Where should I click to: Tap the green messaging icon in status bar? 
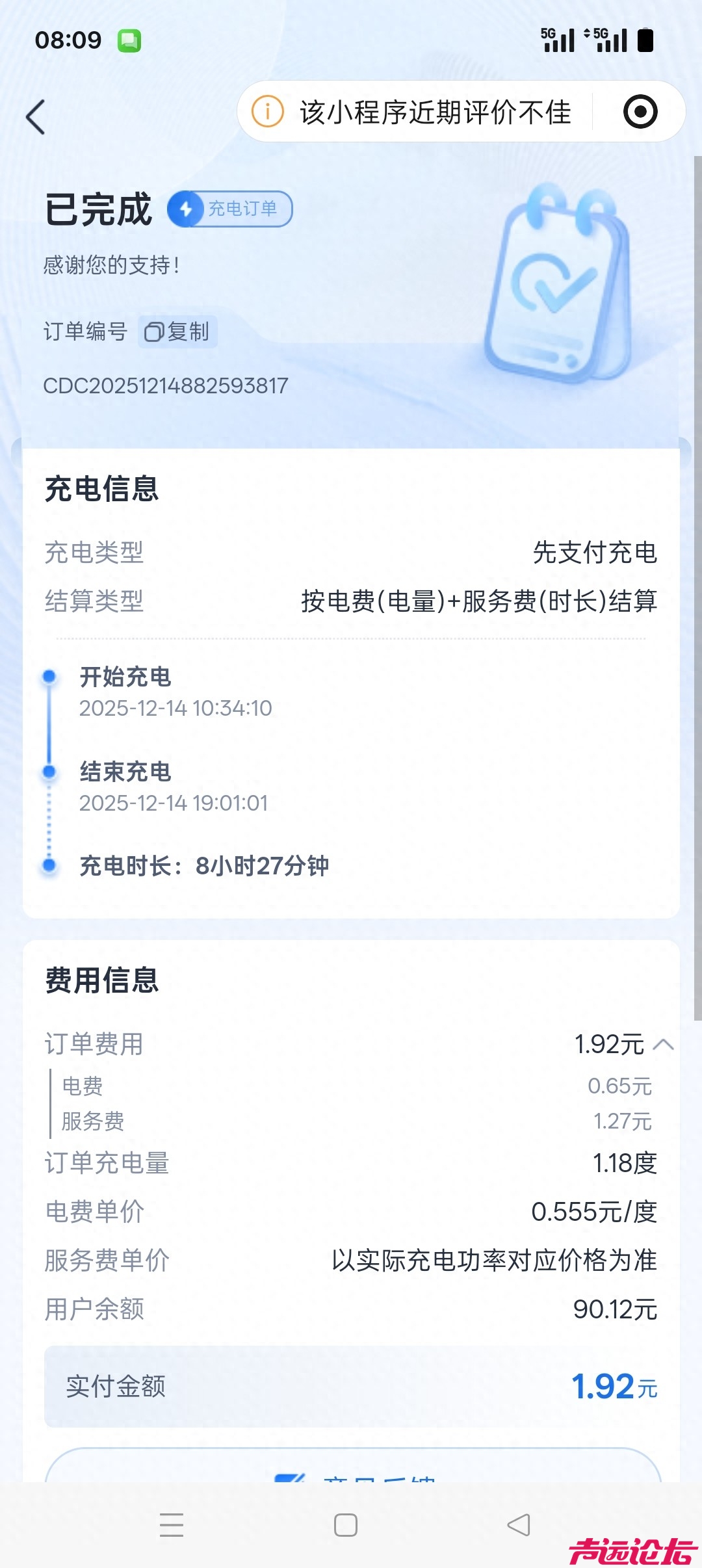[131, 40]
